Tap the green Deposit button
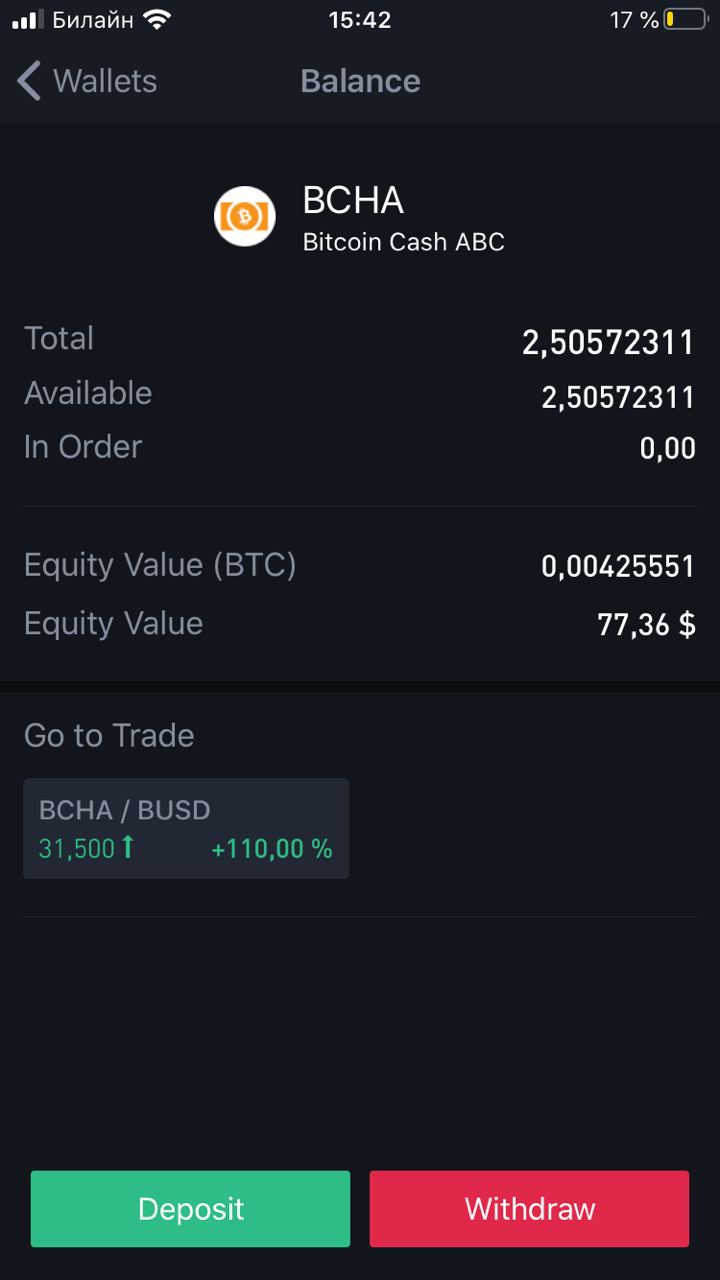Screen dimensions: 720x1280 [190, 1209]
